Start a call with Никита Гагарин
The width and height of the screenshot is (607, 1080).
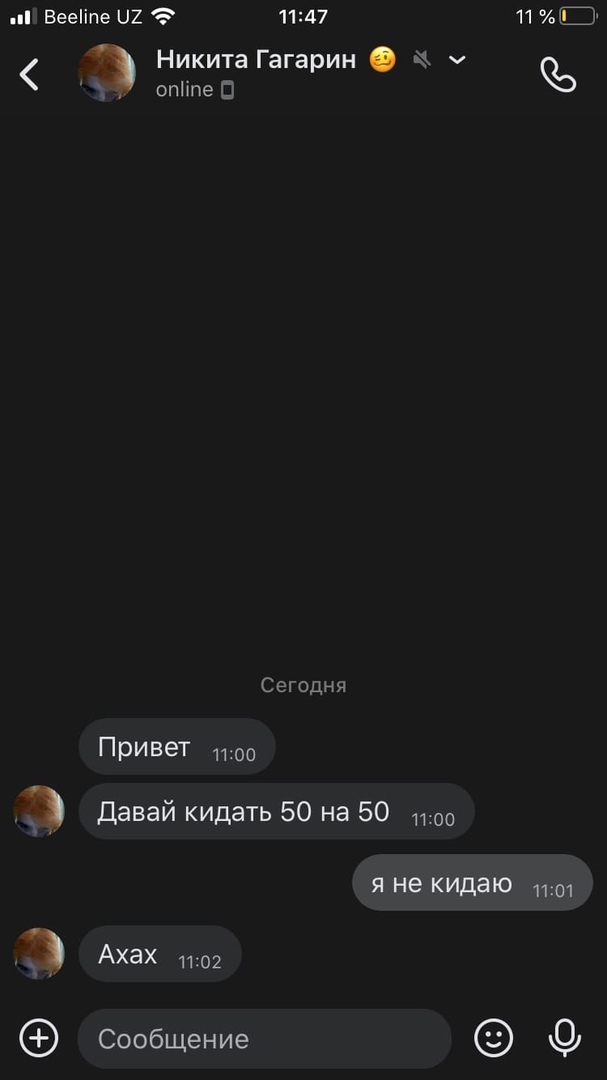pyautogui.click(x=558, y=74)
